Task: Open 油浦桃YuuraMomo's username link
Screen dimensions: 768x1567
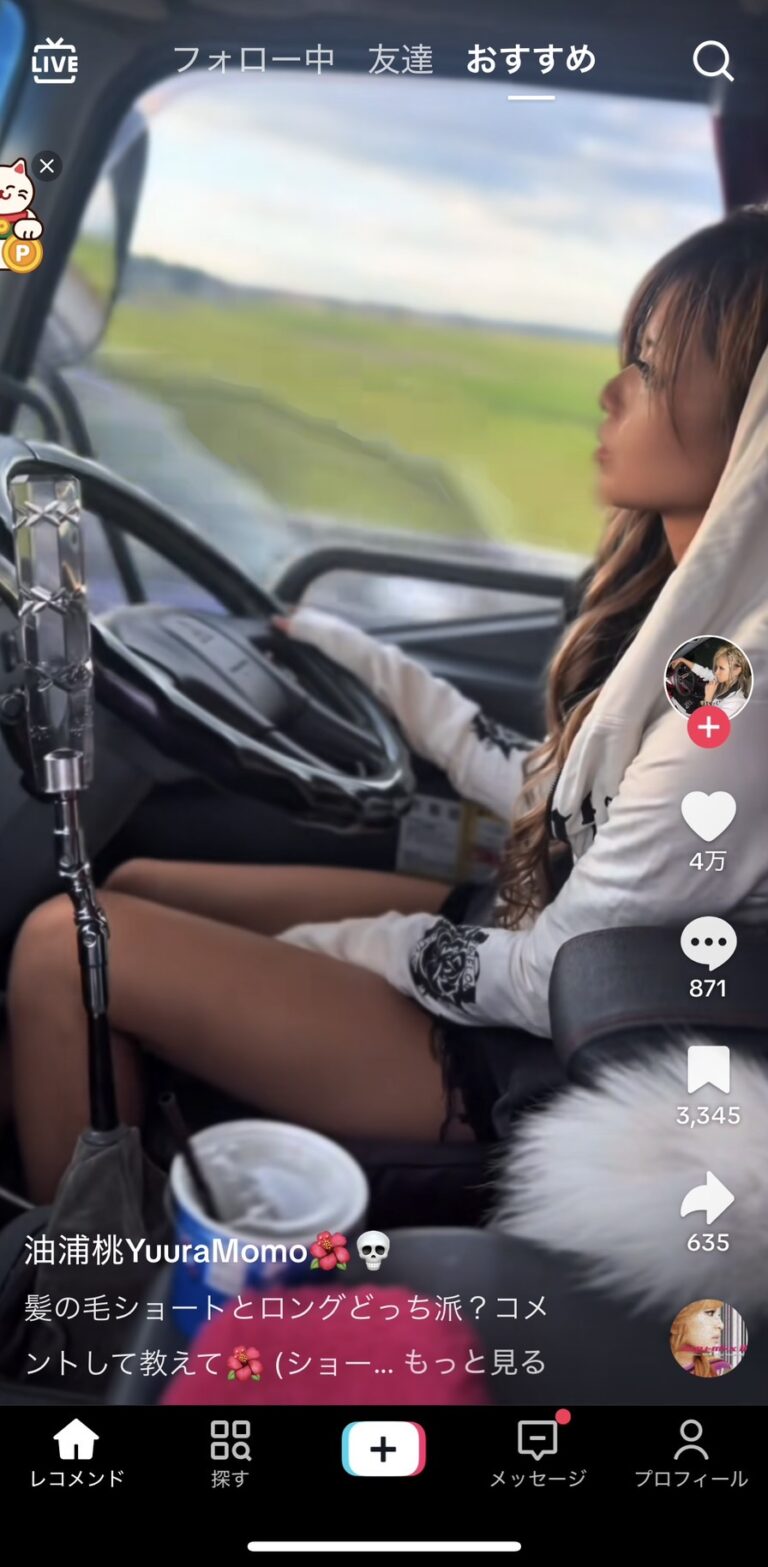Action: [x=165, y=1251]
